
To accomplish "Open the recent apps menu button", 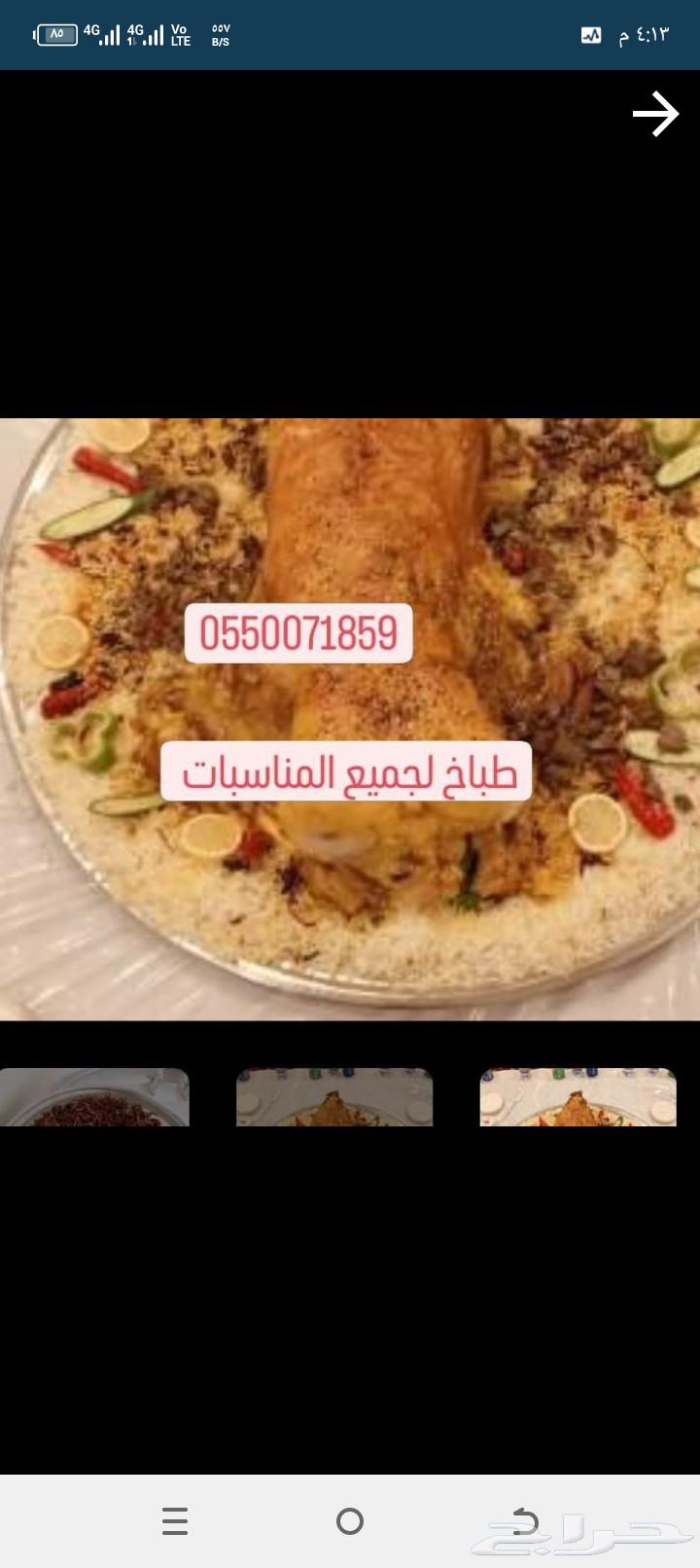I will point(175,1520).
